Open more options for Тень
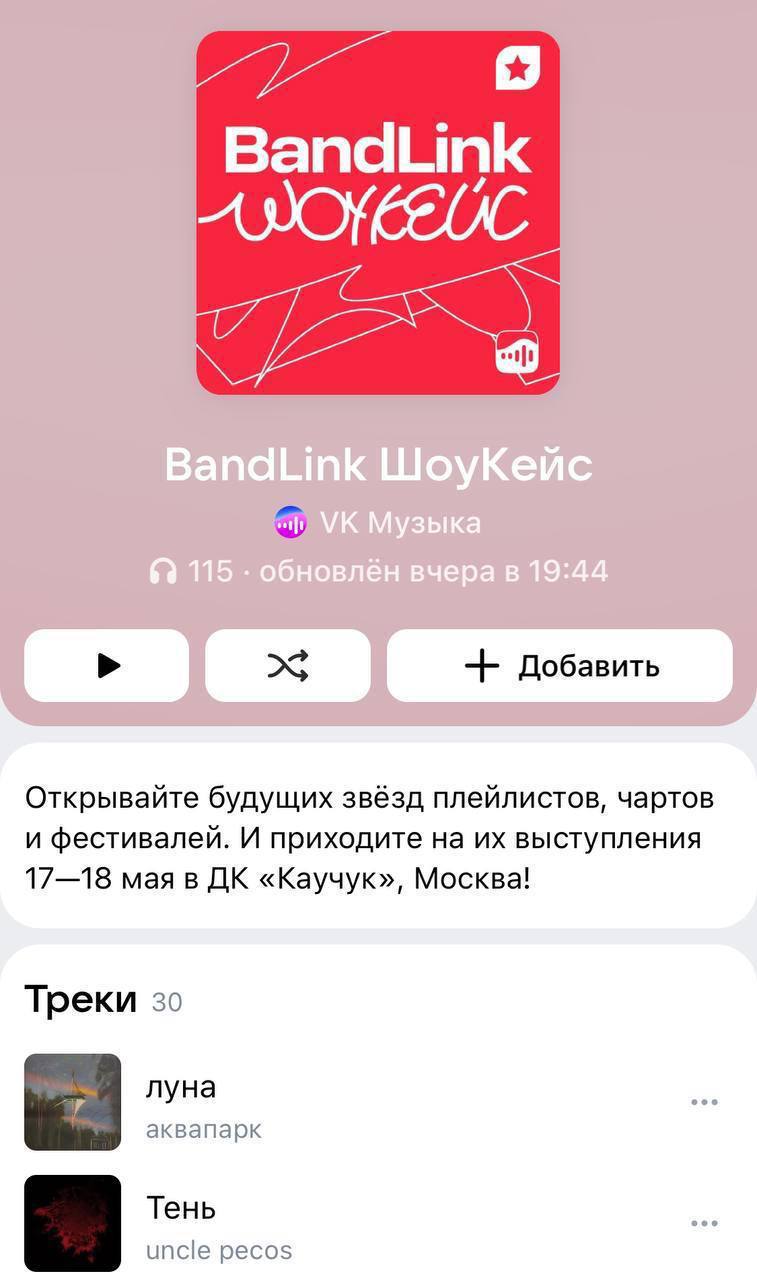Viewport: 757px width, 1280px height. click(704, 1224)
